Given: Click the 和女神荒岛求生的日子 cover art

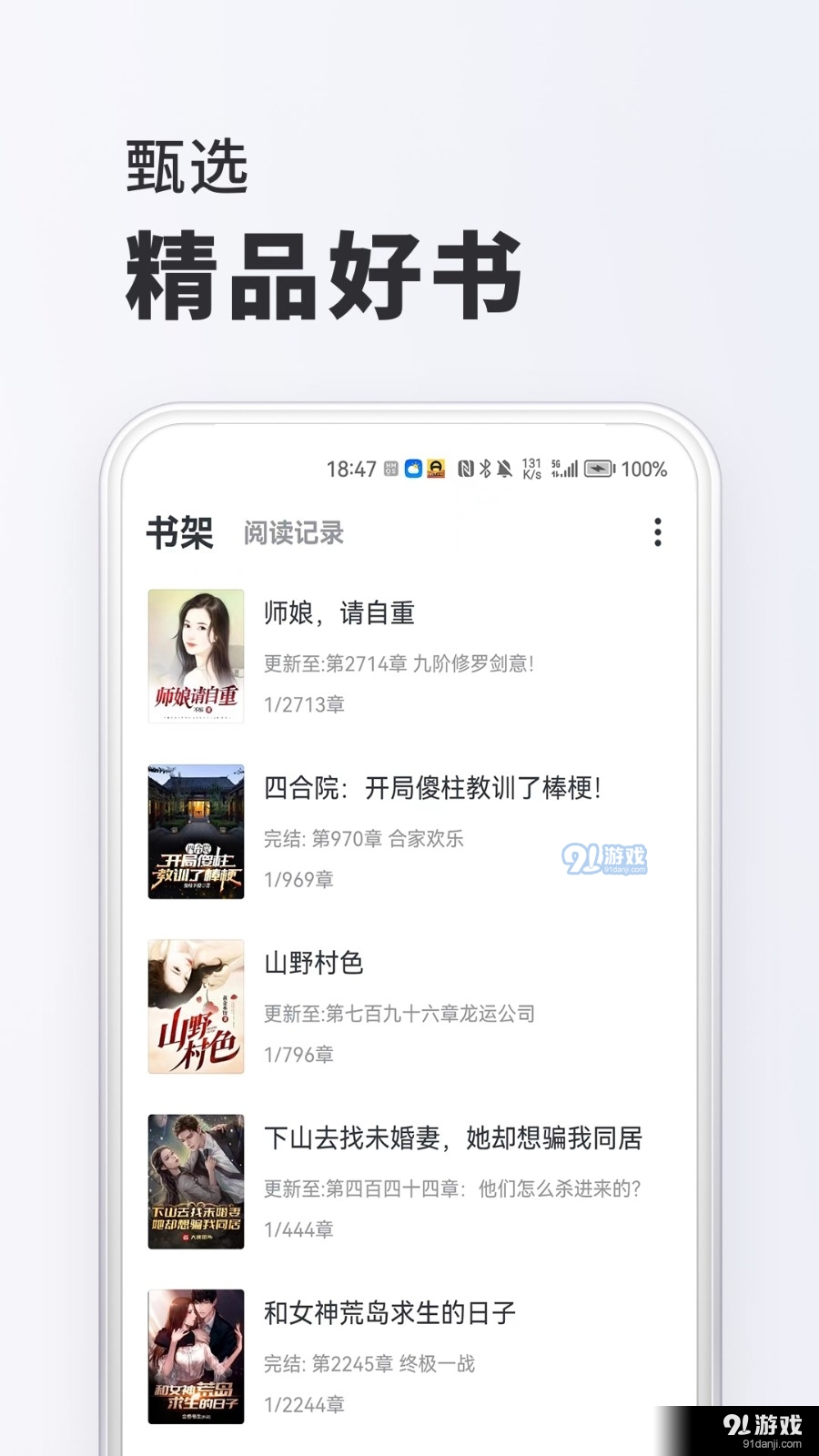Looking at the screenshot, I should (195, 1357).
